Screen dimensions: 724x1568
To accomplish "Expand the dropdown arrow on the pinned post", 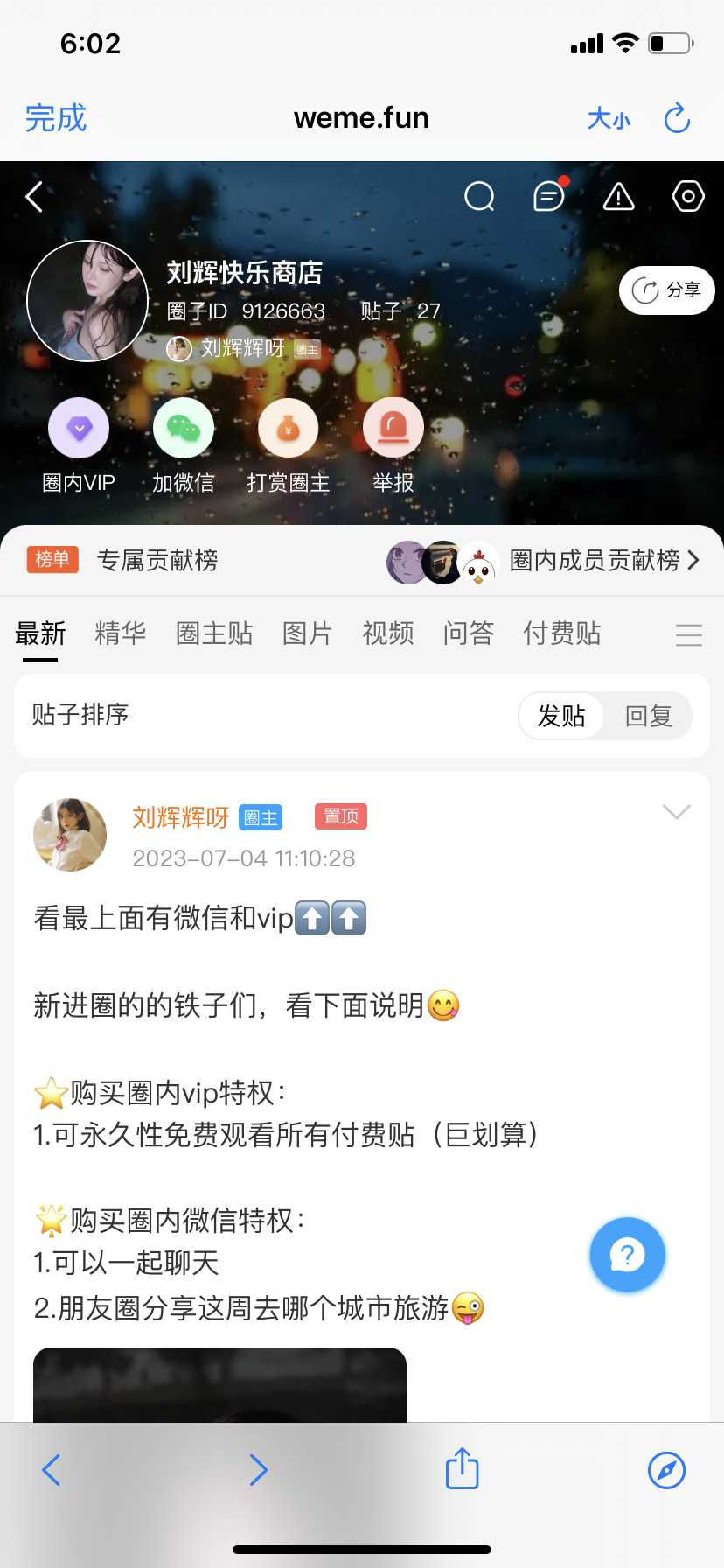I will 676,812.
